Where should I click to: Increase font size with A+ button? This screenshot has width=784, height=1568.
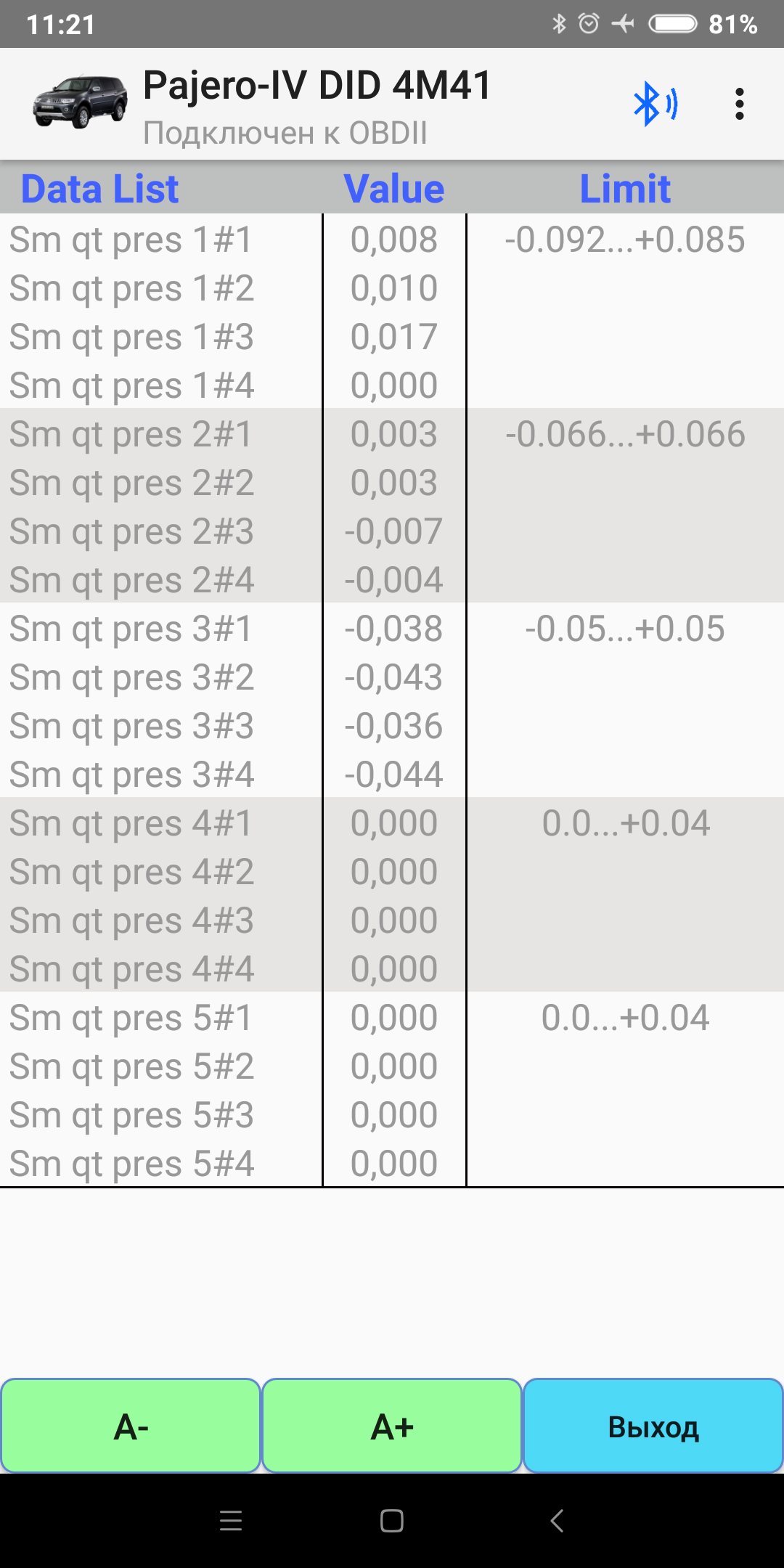tap(392, 1426)
